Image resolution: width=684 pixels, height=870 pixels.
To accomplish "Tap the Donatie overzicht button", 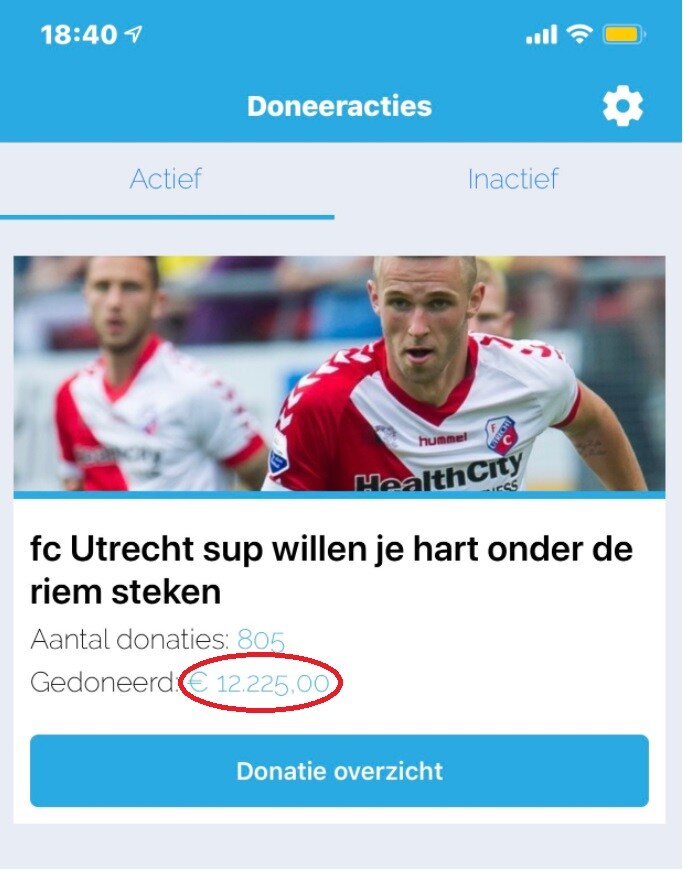I will [x=339, y=771].
